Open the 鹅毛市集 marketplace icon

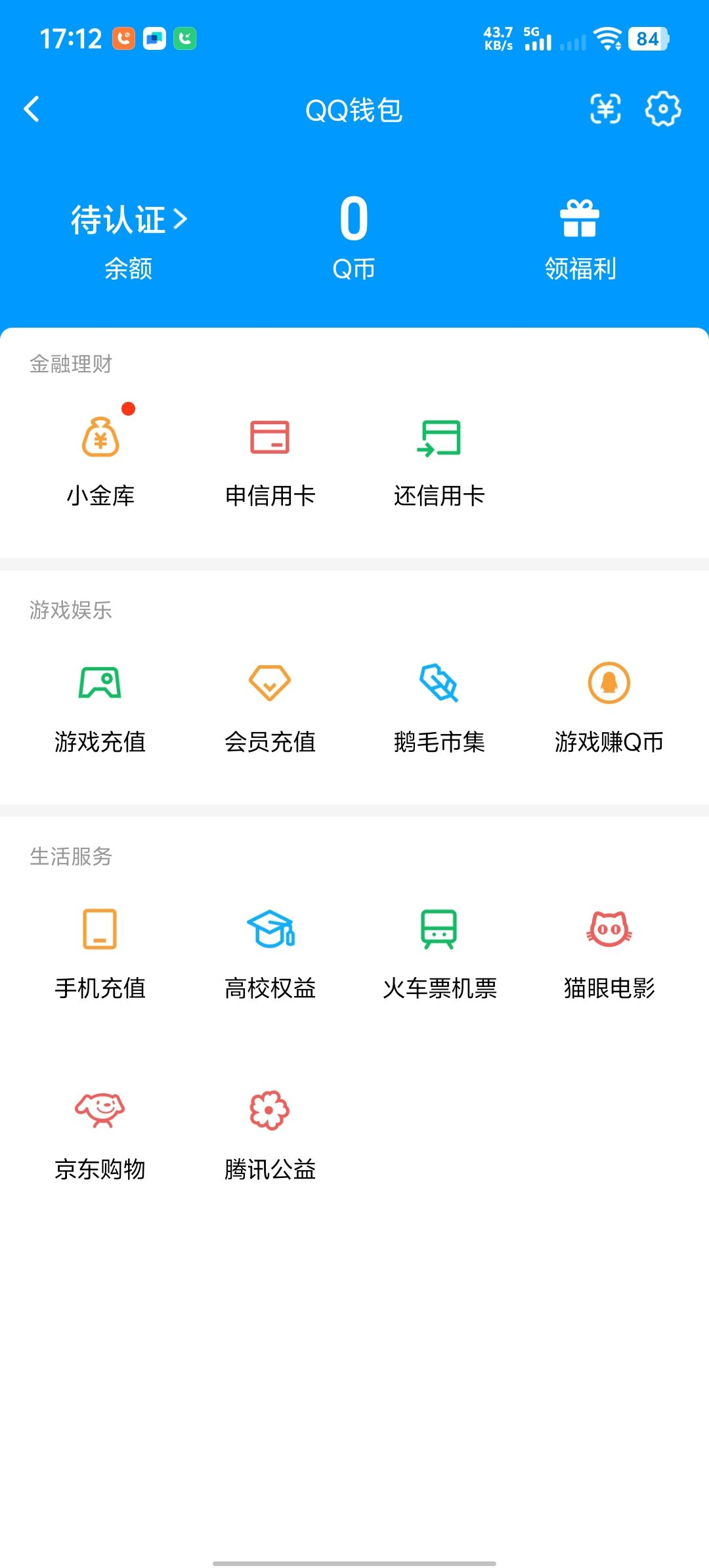click(x=440, y=684)
